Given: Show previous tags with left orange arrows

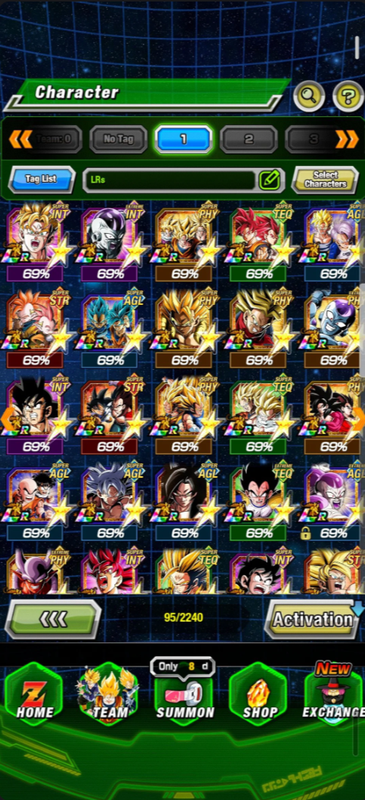Looking at the screenshot, I should click(20, 139).
